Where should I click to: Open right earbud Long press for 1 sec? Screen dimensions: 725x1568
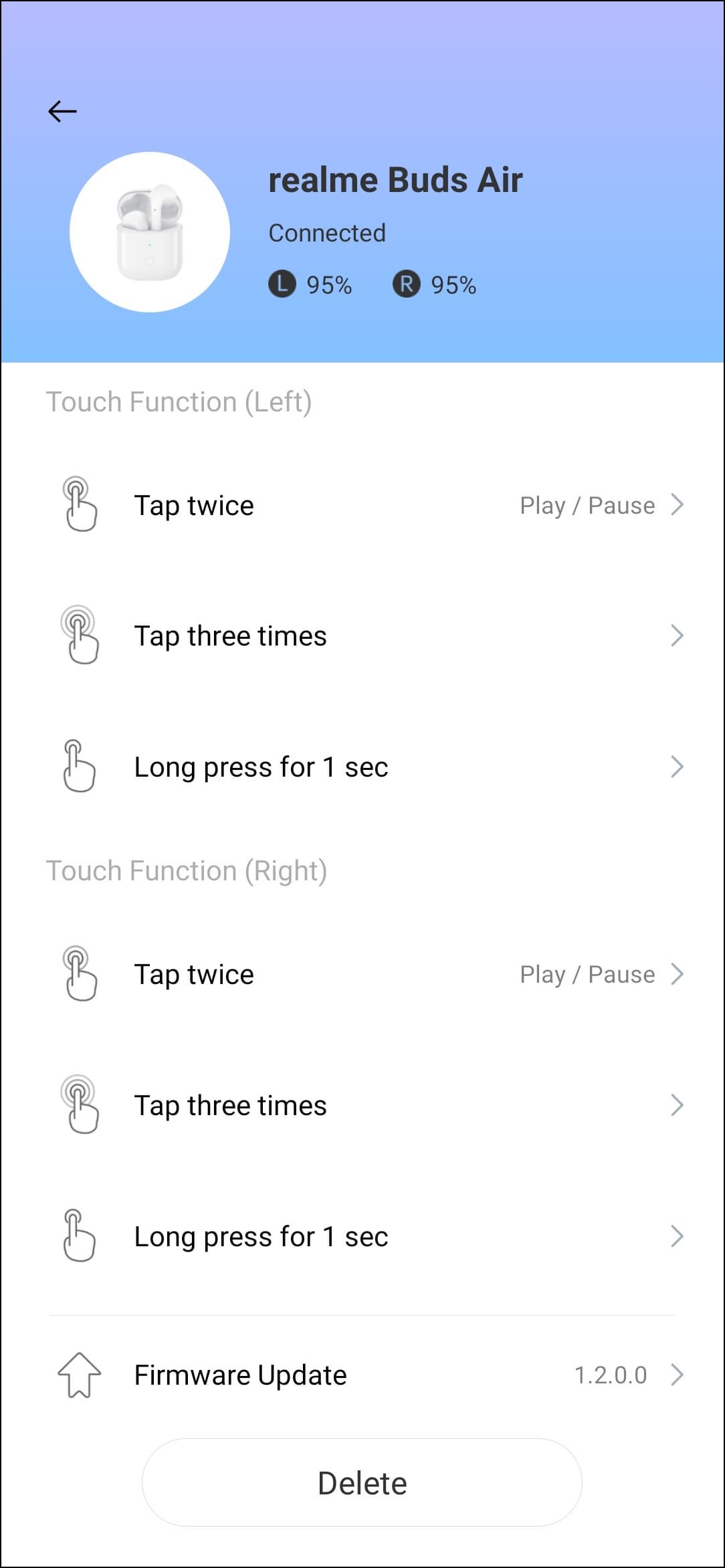point(362,1237)
